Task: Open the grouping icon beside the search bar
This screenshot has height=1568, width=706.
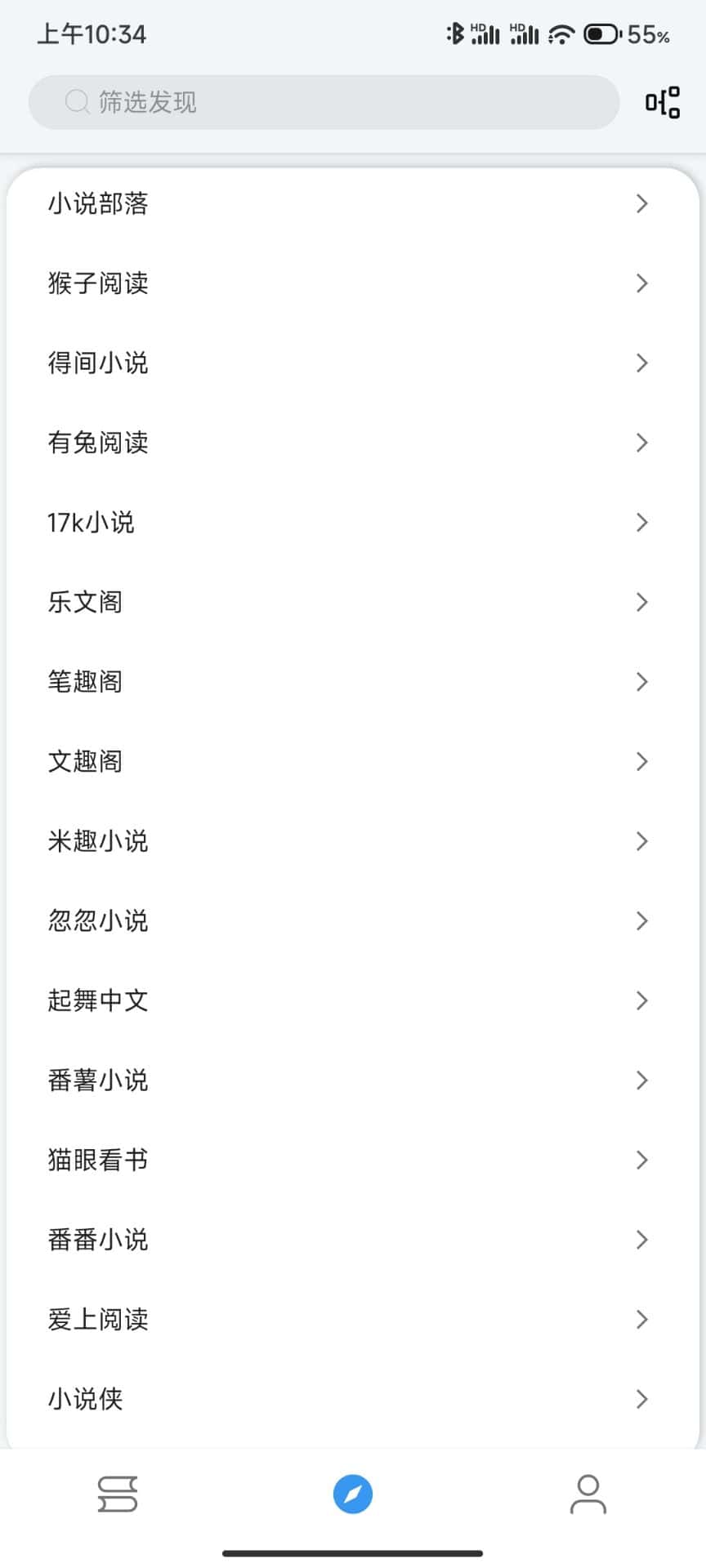Action: point(662,102)
